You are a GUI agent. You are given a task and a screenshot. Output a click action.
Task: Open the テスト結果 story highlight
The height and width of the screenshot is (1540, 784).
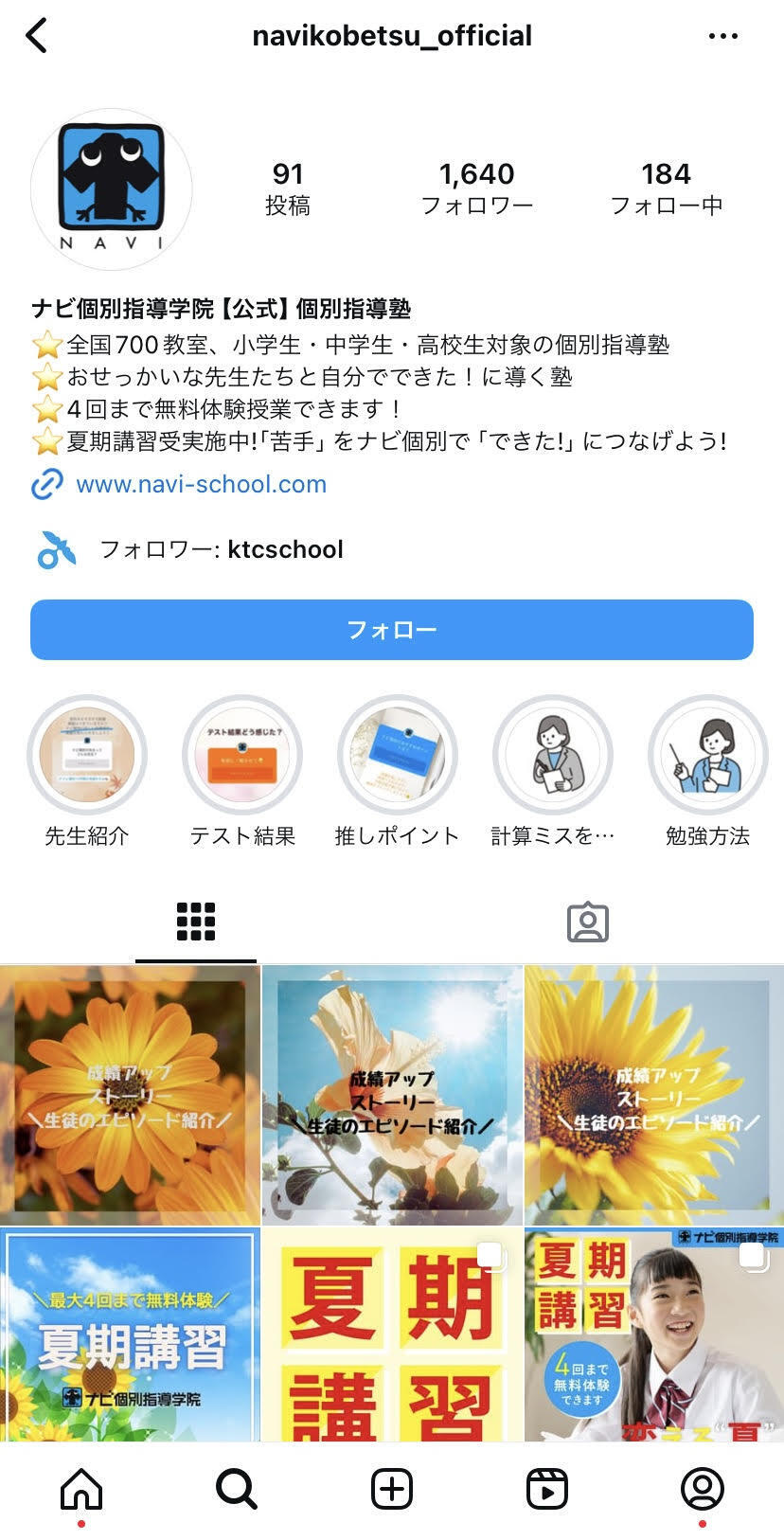pos(242,756)
